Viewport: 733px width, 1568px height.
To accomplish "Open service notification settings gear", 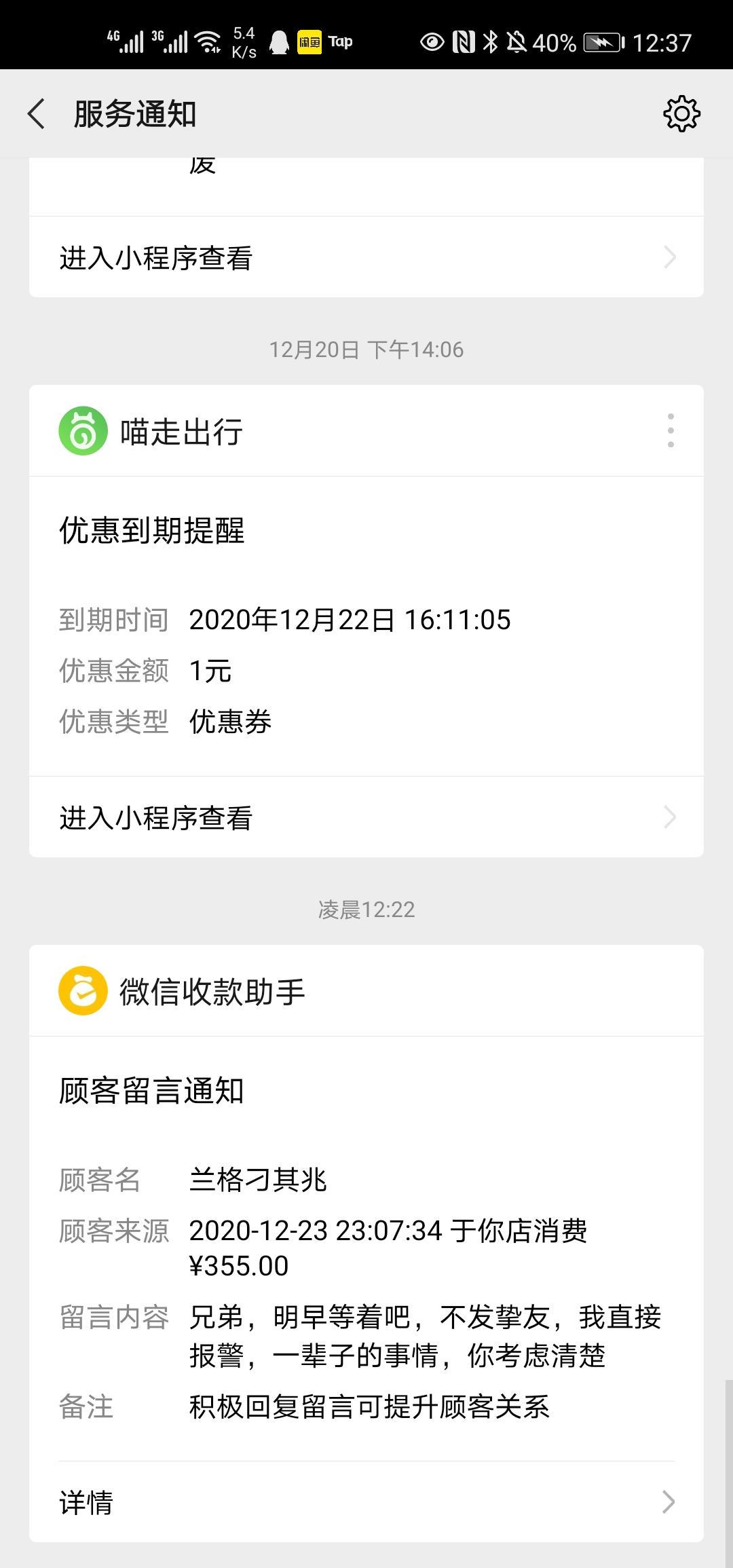I will [681, 113].
